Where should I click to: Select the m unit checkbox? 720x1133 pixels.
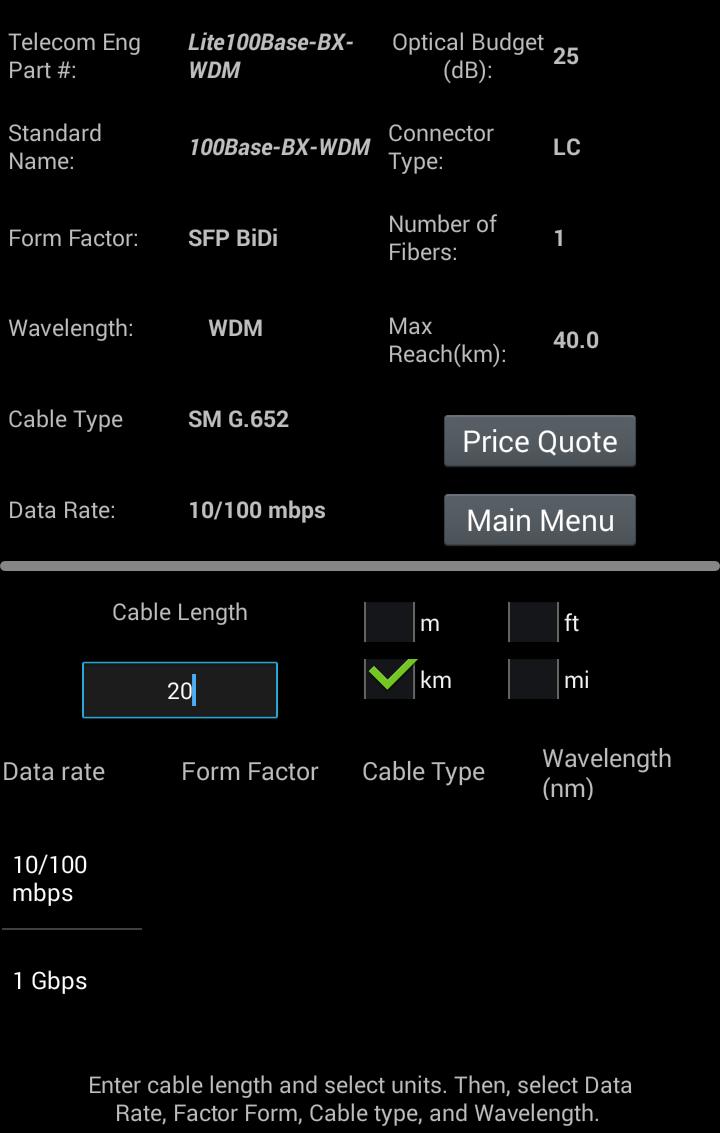390,622
